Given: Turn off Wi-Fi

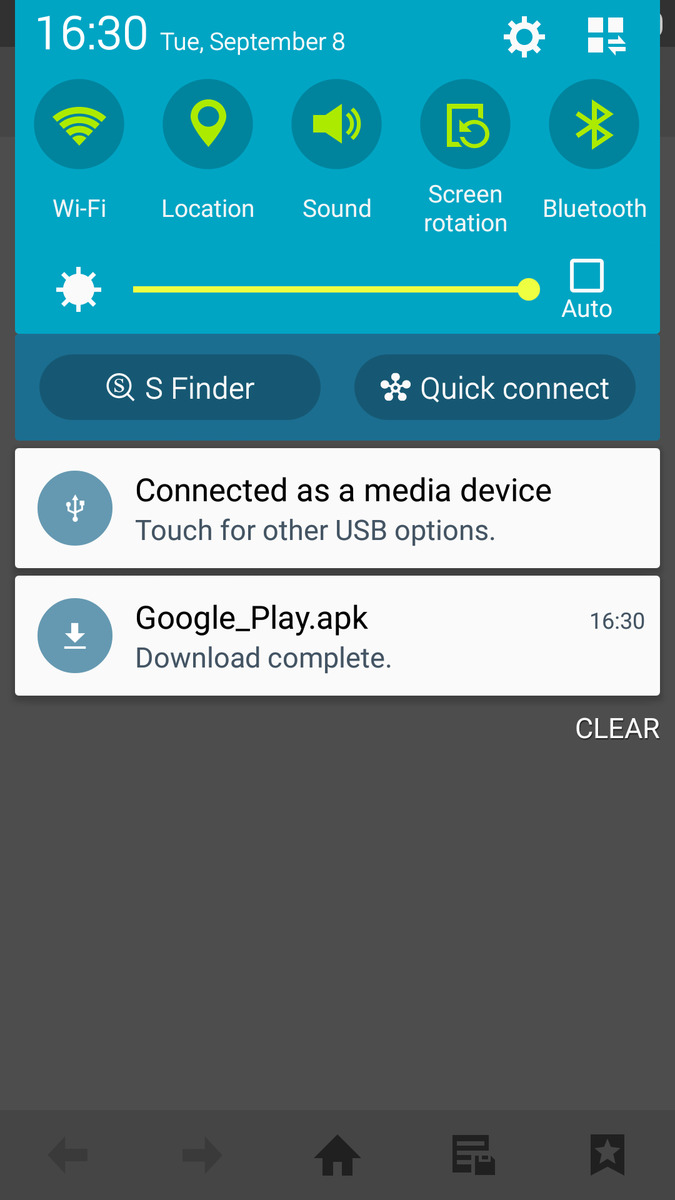Looking at the screenshot, I should click(79, 125).
